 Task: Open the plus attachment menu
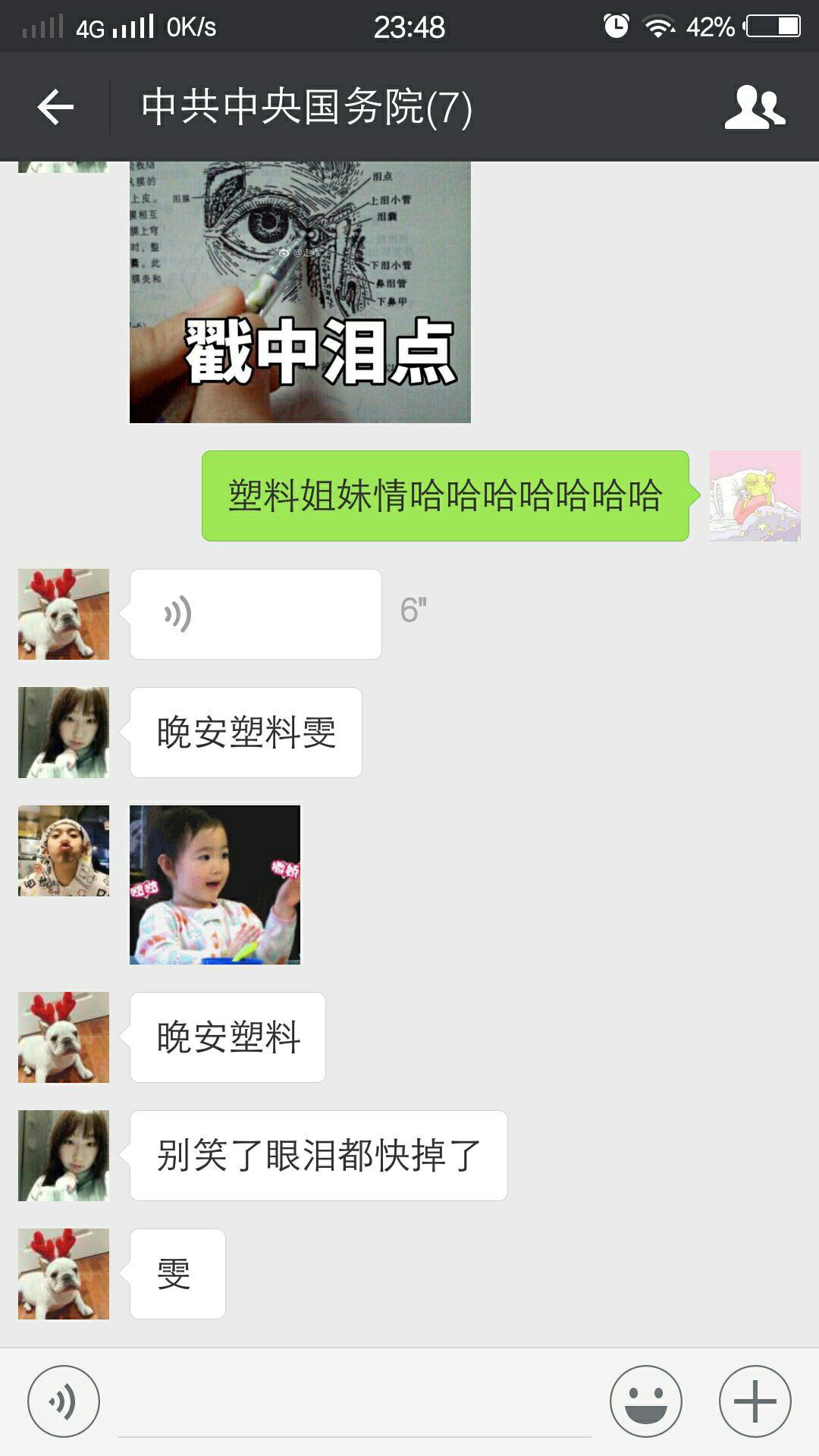click(x=755, y=1401)
